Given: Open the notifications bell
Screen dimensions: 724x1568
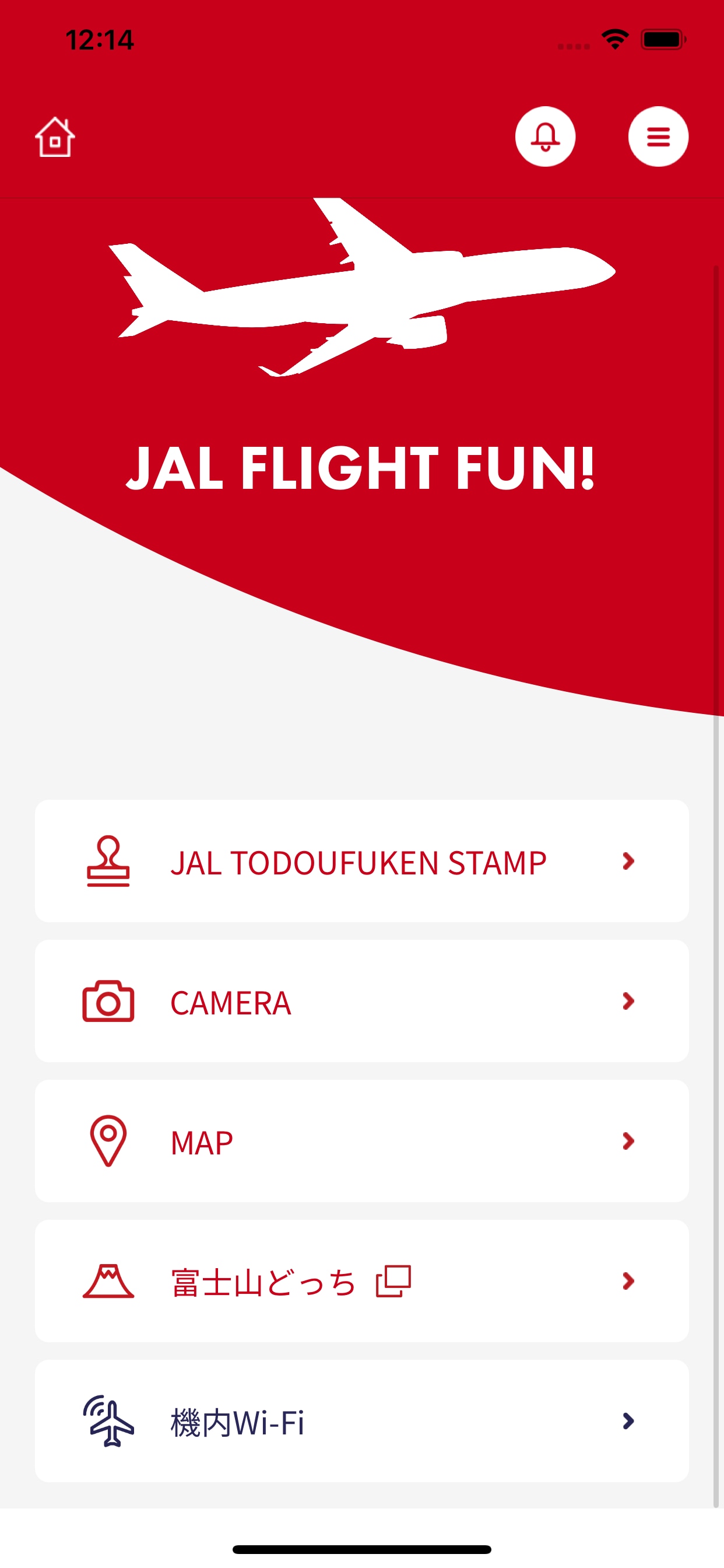Looking at the screenshot, I should [x=545, y=136].
